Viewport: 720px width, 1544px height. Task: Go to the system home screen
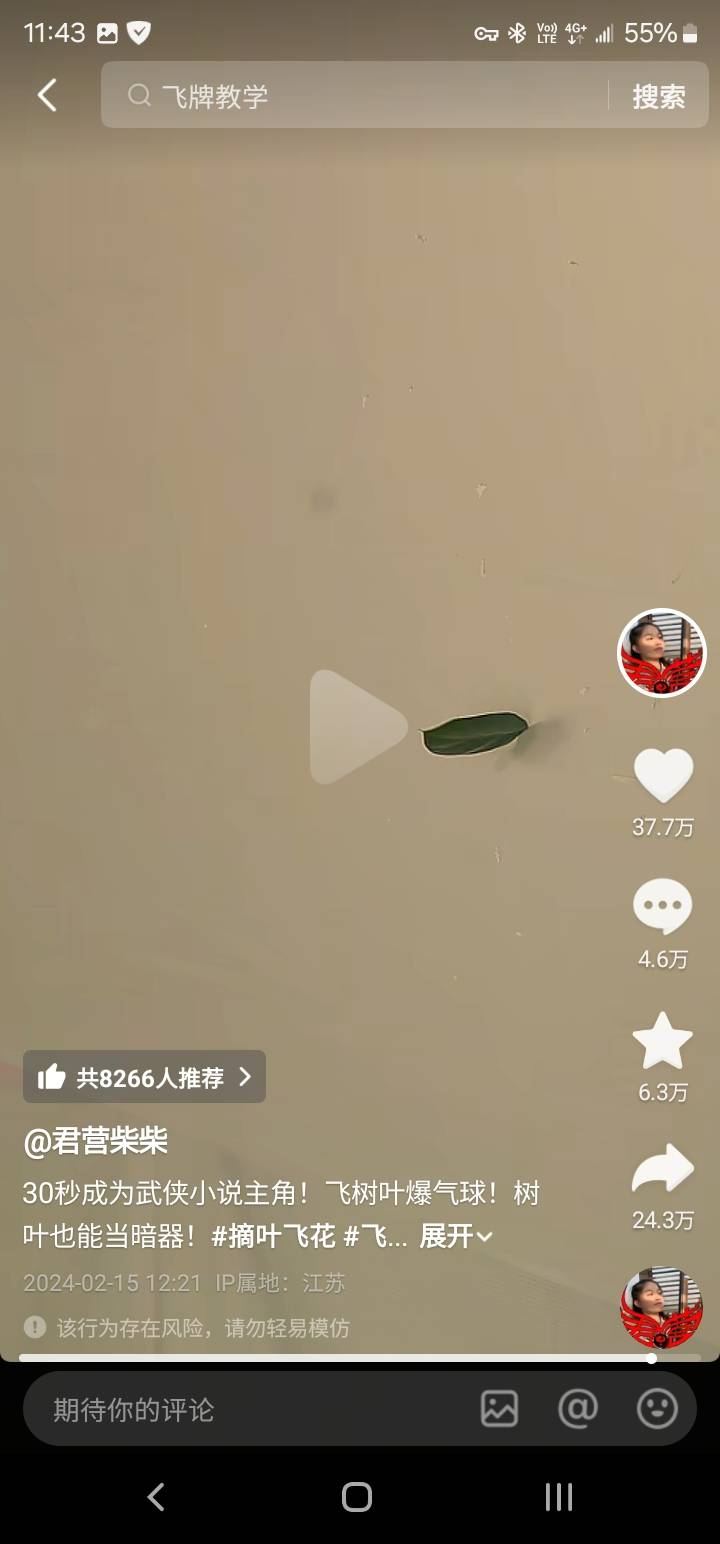357,1497
